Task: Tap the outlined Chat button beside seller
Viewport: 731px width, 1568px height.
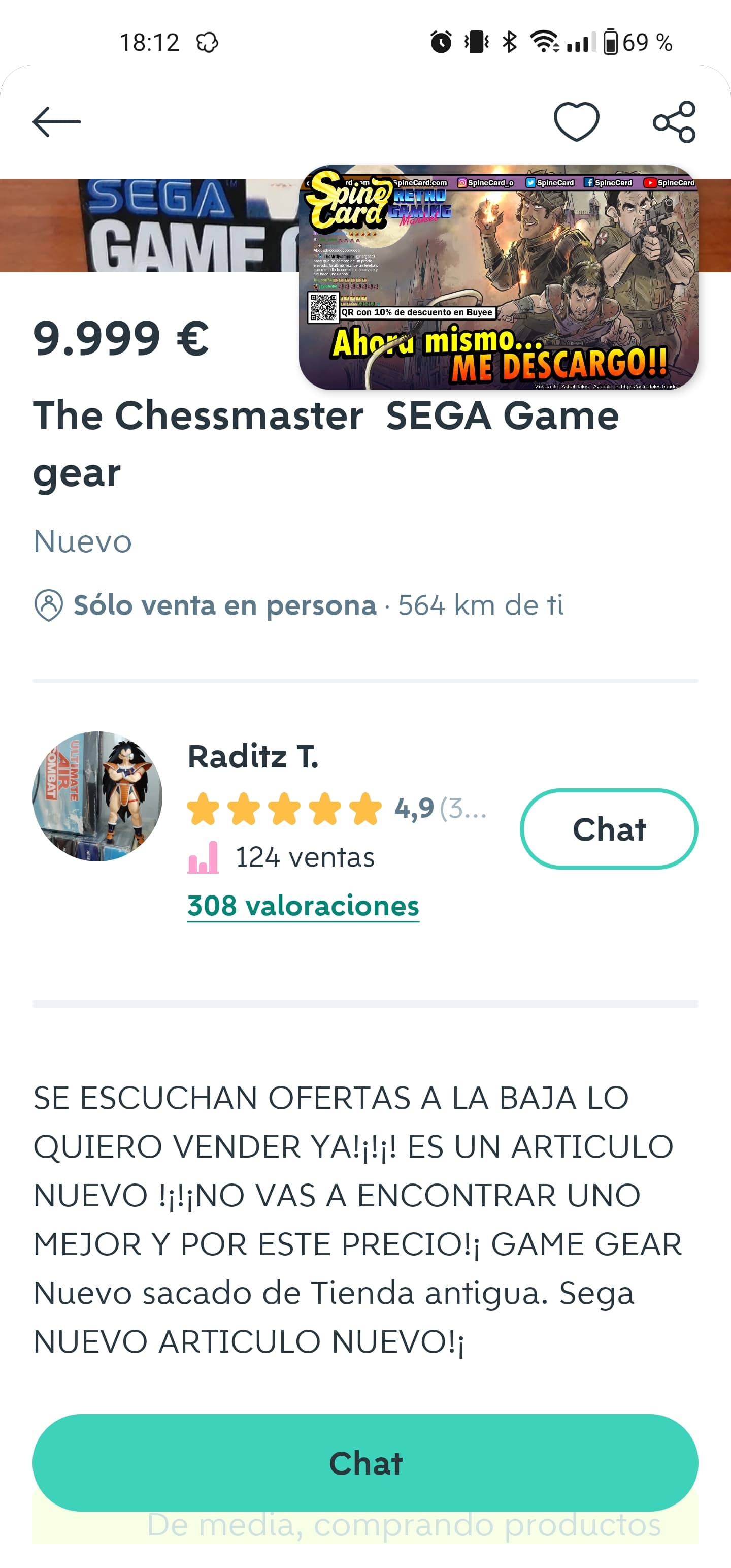Action: click(609, 829)
